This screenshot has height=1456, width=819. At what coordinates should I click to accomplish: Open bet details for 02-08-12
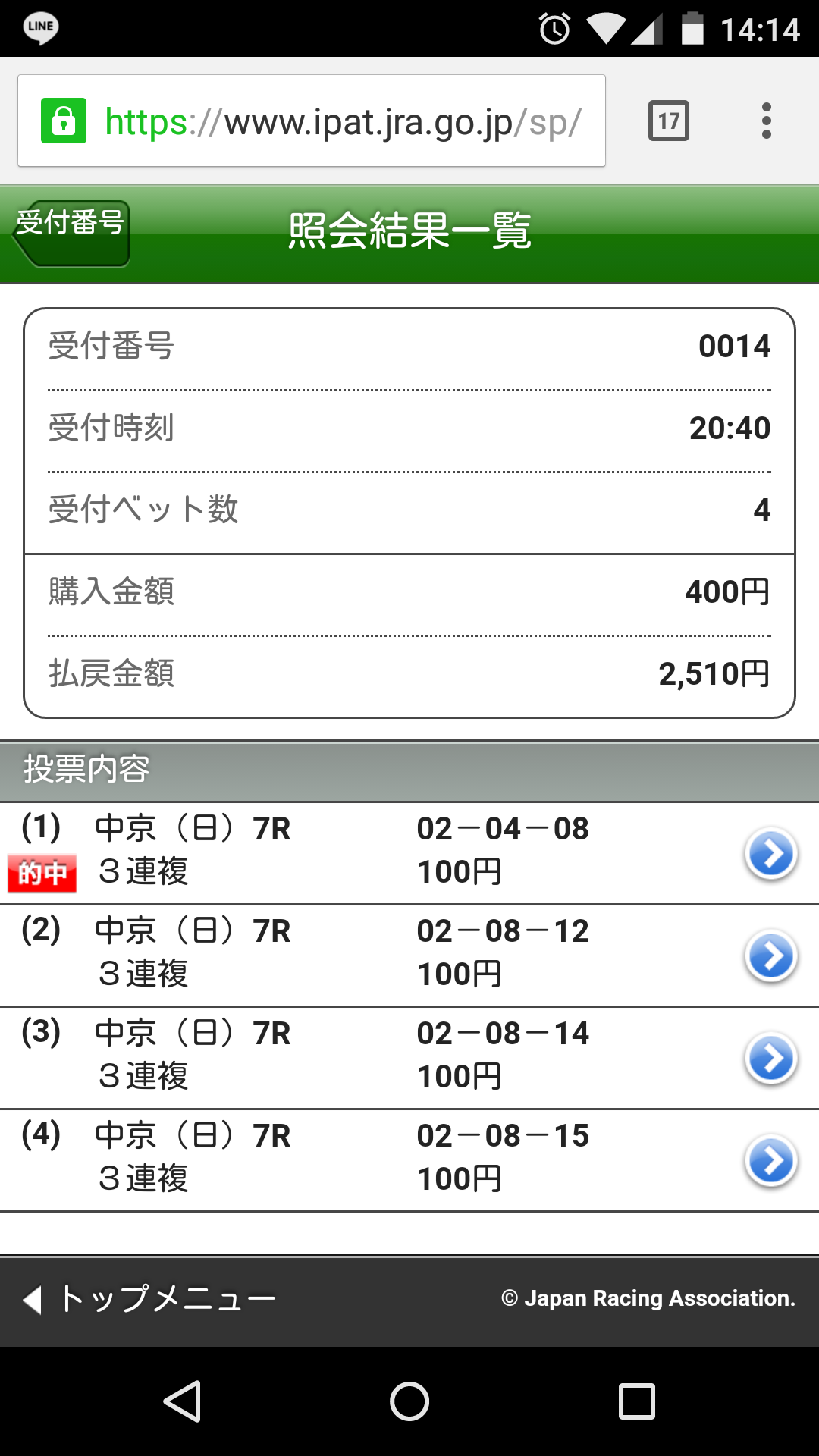770,956
